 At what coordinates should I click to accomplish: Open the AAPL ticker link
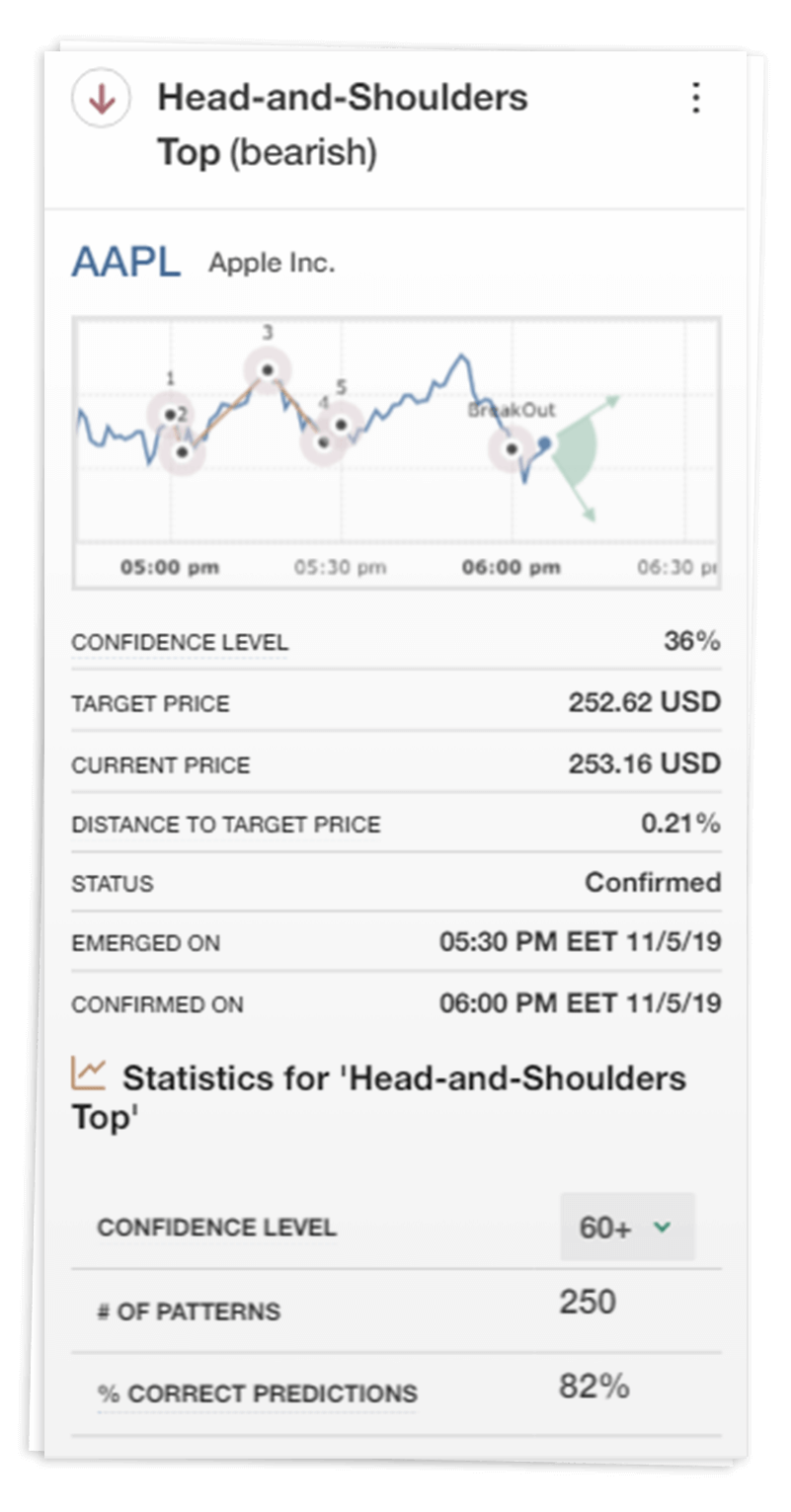coord(125,263)
